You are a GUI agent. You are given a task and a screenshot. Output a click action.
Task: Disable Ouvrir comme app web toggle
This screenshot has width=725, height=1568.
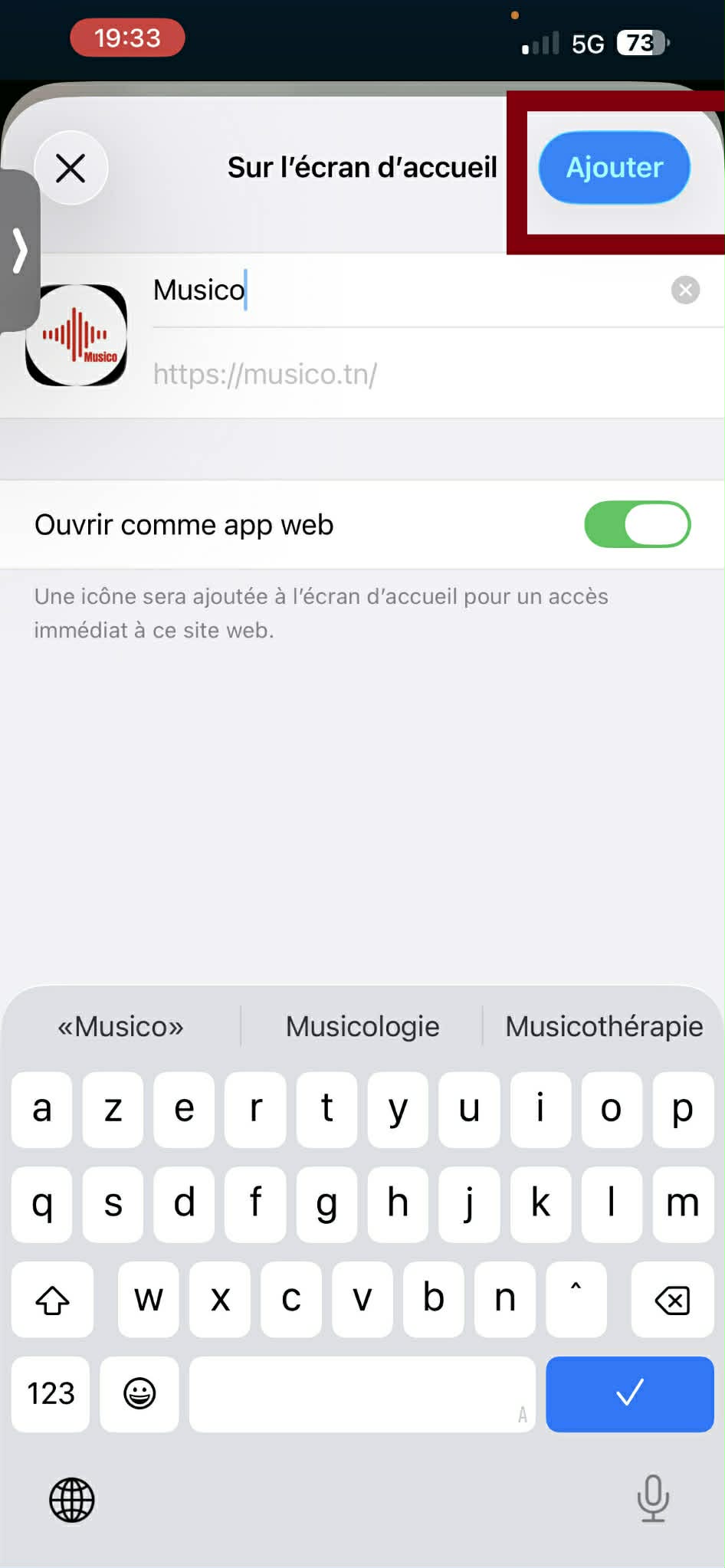pyautogui.click(x=637, y=525)
